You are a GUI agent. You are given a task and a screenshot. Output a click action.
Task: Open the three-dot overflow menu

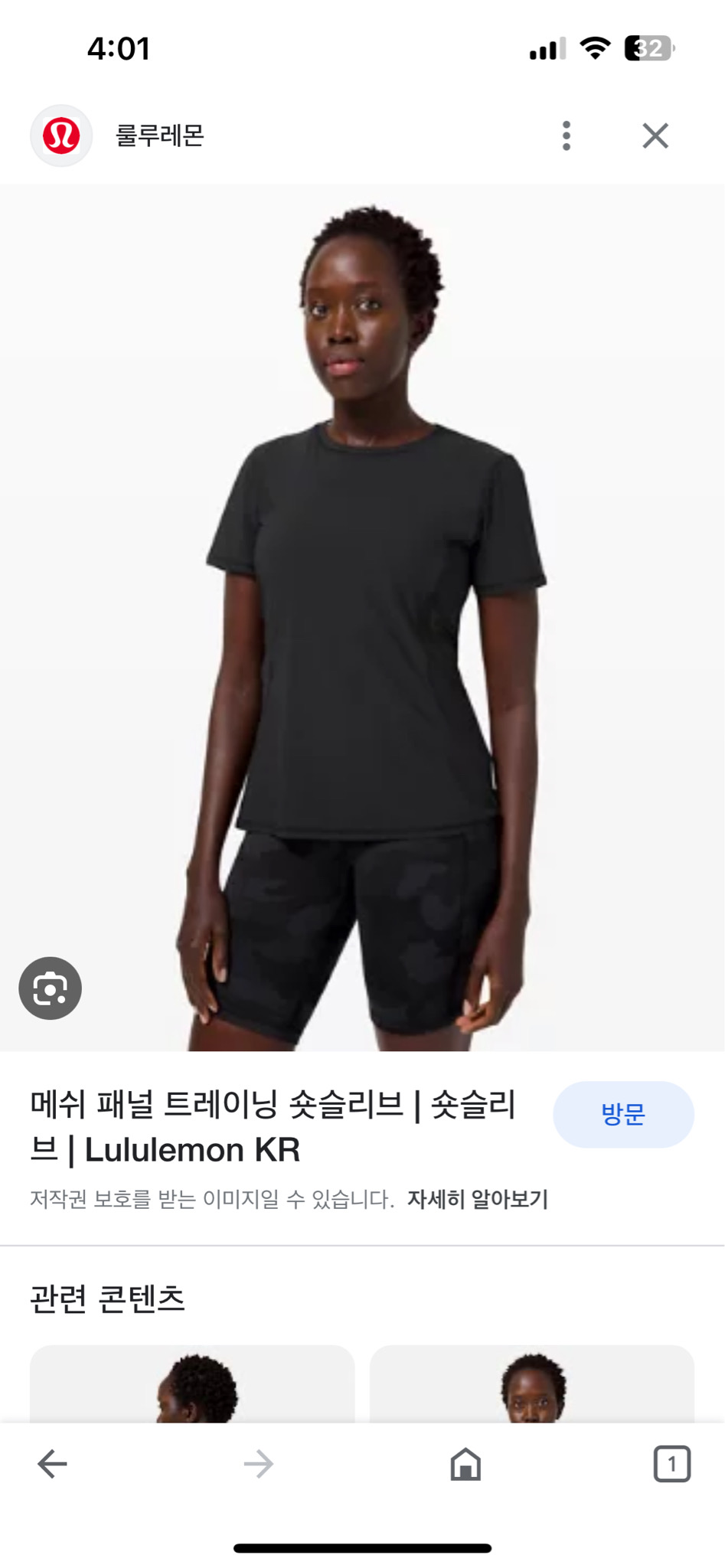[567, 136]
